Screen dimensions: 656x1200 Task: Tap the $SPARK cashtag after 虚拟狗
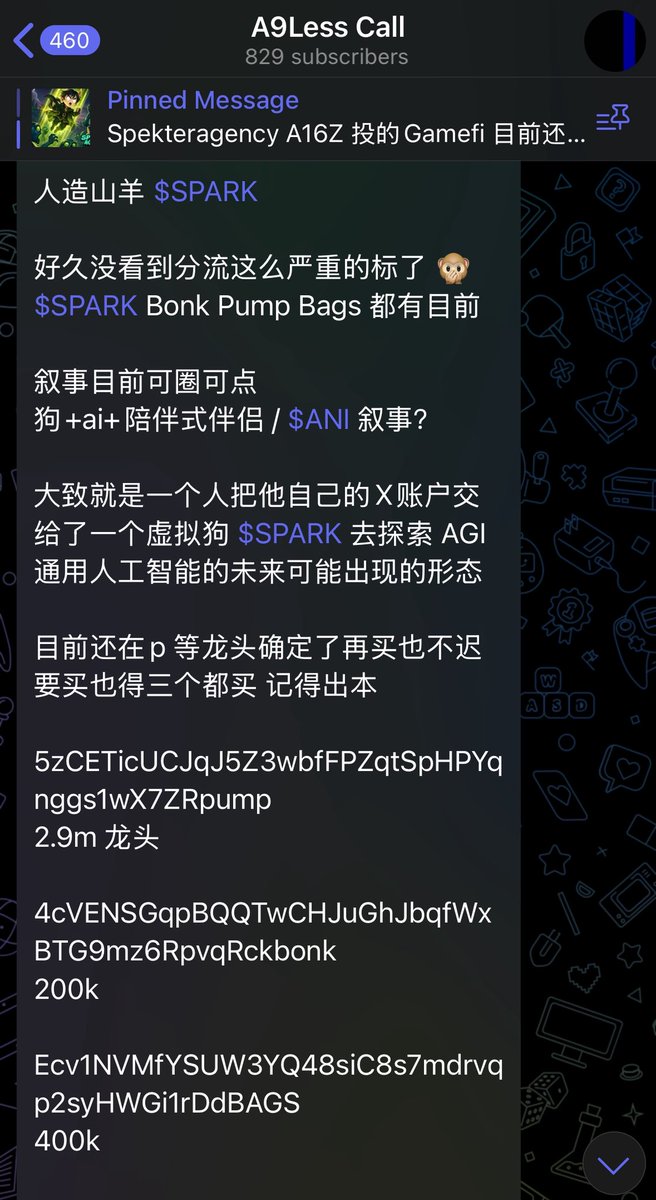pyautogui.click(x=290, y=534)
